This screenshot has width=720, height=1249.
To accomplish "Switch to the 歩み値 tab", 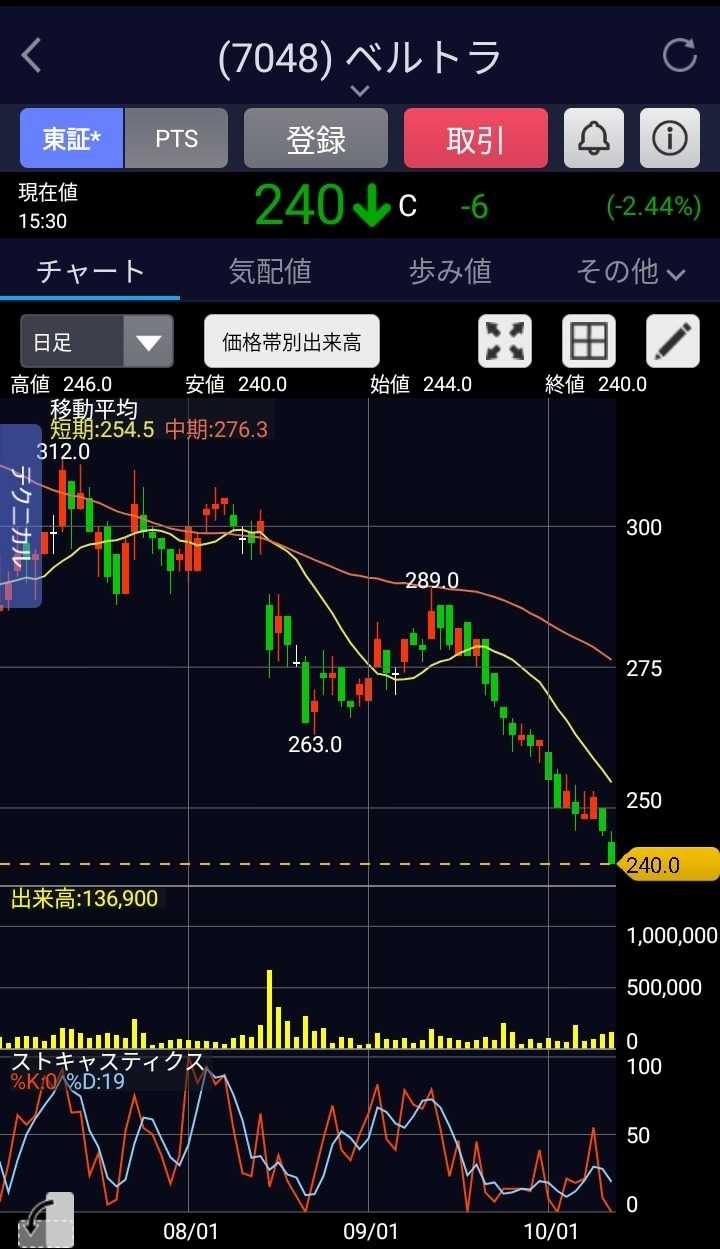I will click(x=450, y=271).
